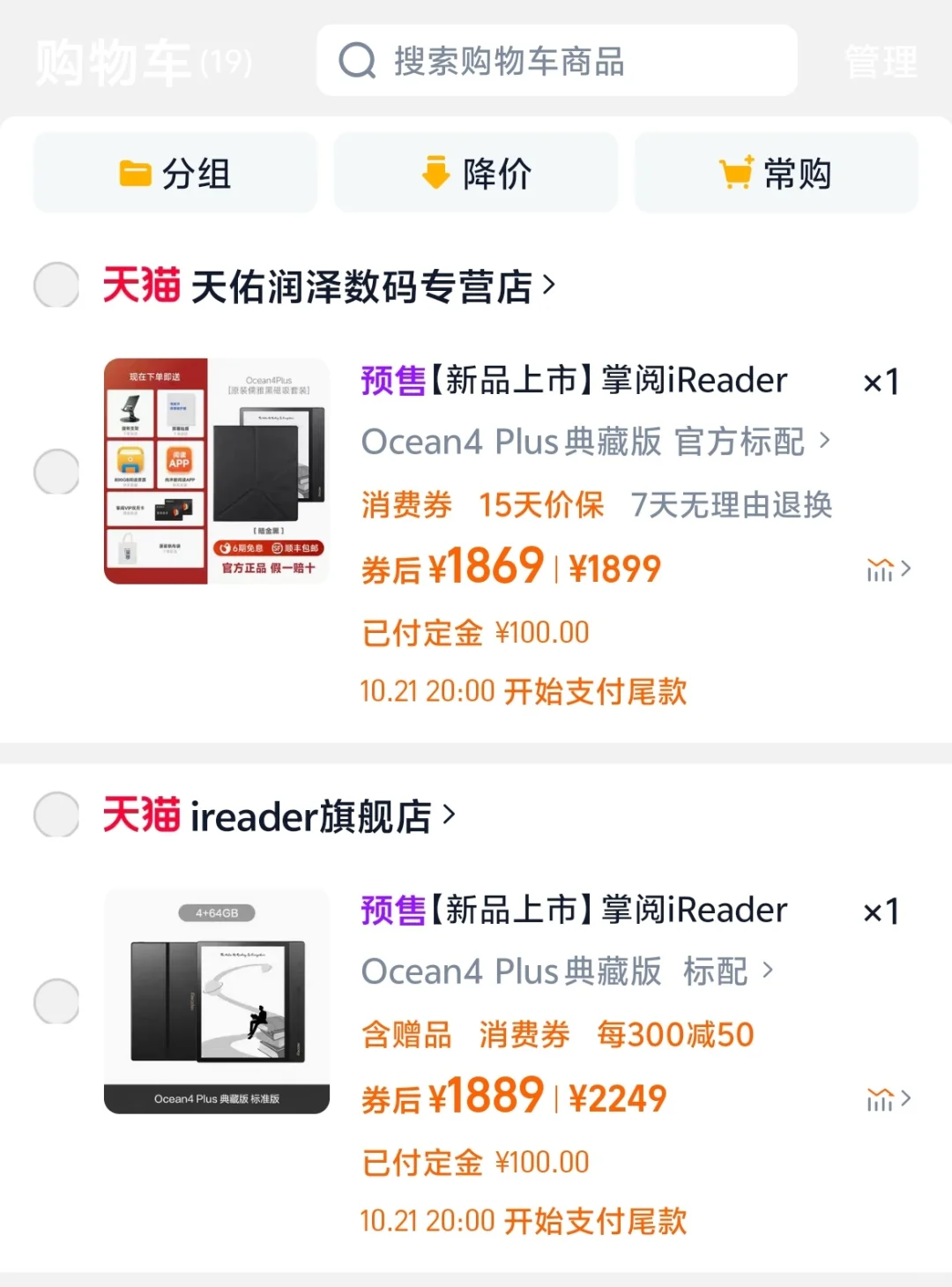Tap the cart search box
Screen dimensions: 952x1287
pos(555,61)
